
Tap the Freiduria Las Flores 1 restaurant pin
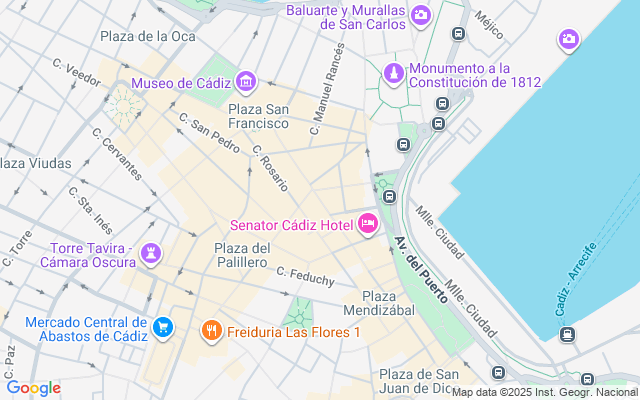click(x=211, y=329)
